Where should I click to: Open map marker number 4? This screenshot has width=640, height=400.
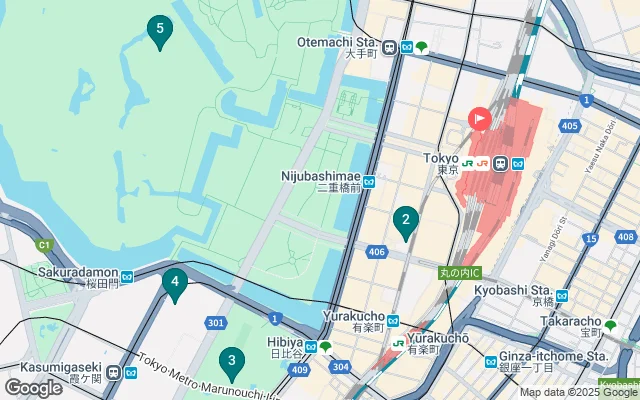pyautogui.click(x=175, y=283)
